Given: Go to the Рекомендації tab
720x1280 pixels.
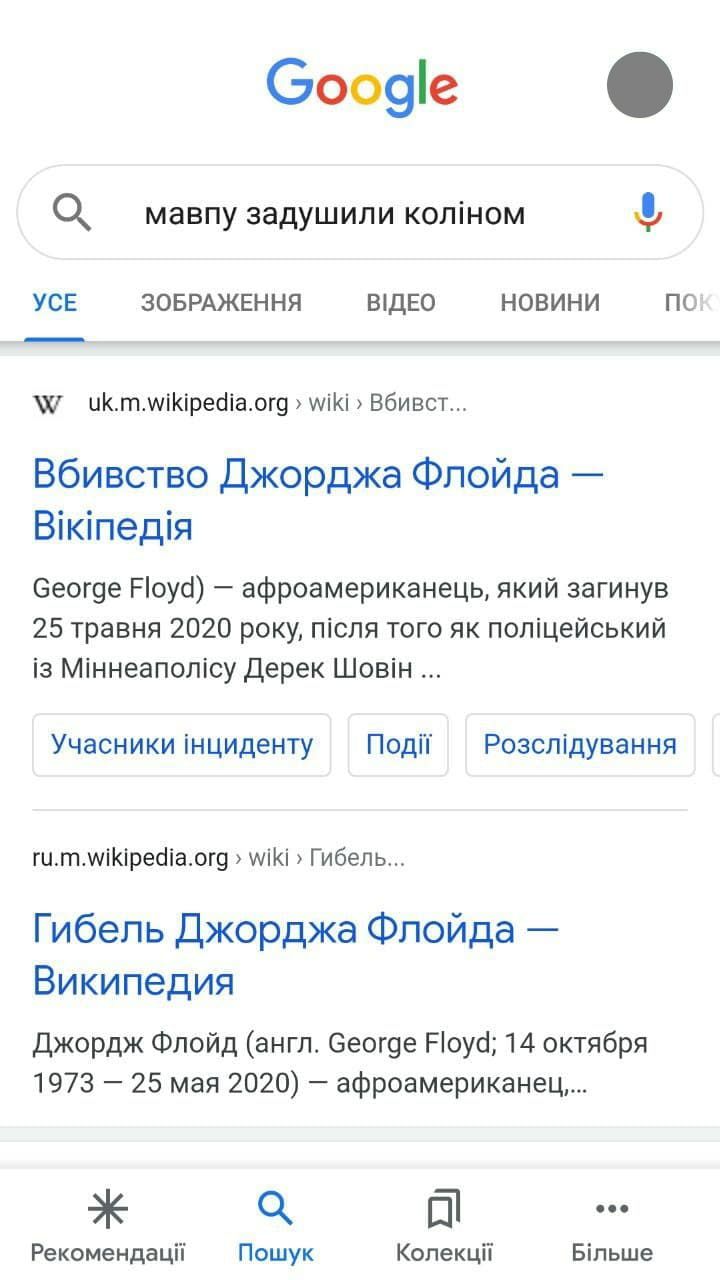Looking at the screenshot, I should (x=108, y=1226).
